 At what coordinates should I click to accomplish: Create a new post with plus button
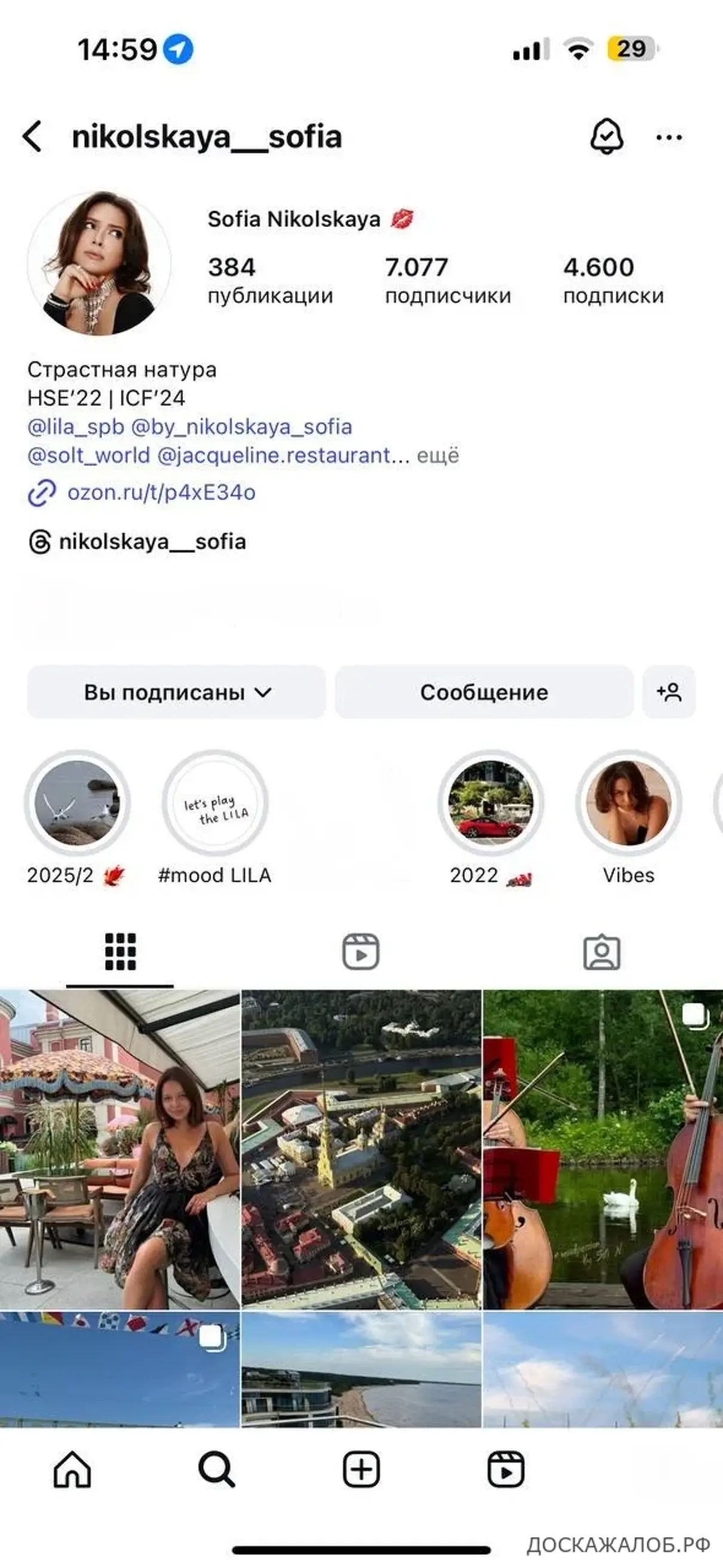click(x=361, y=1470)
